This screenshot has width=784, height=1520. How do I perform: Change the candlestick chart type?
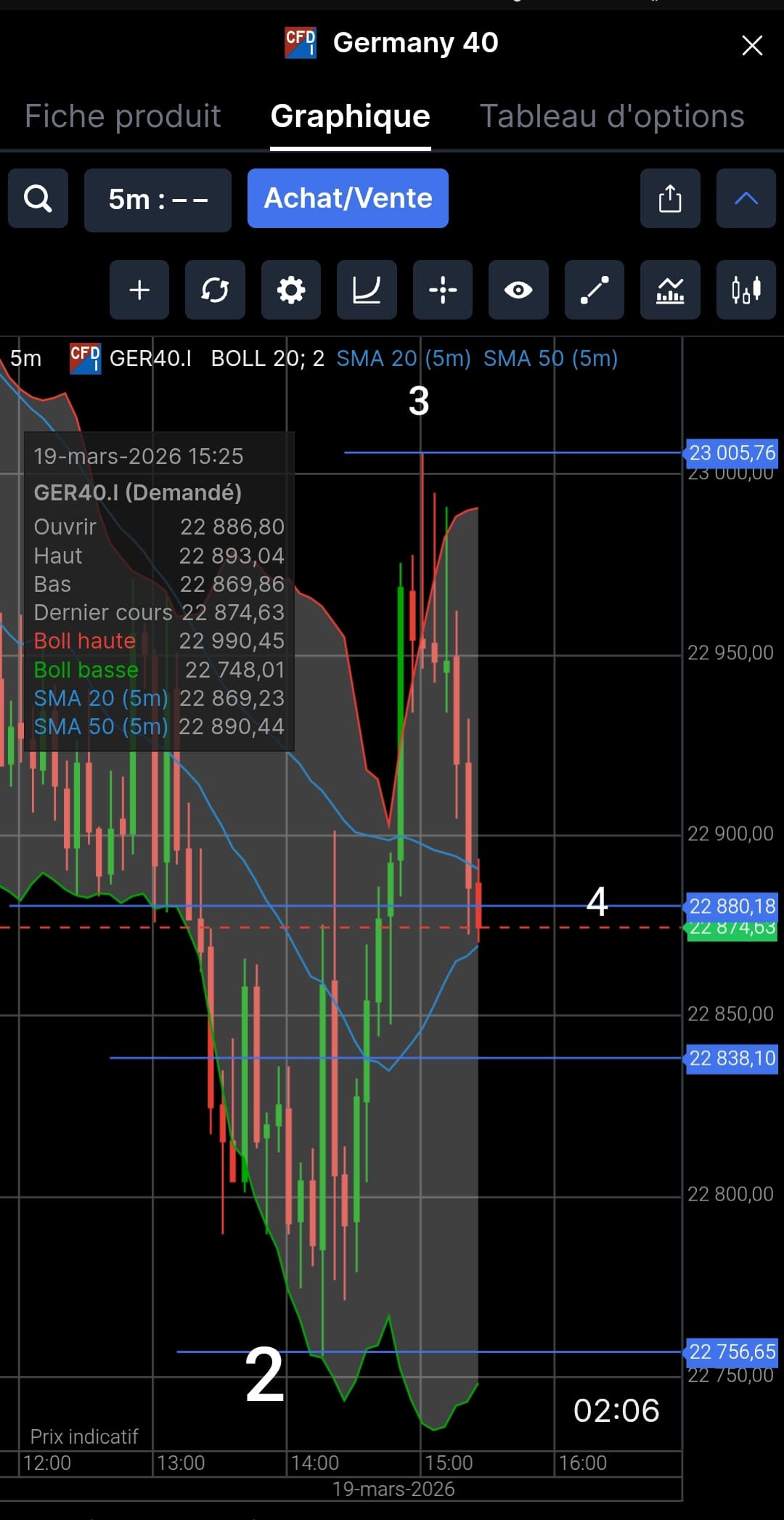[746, 290]
